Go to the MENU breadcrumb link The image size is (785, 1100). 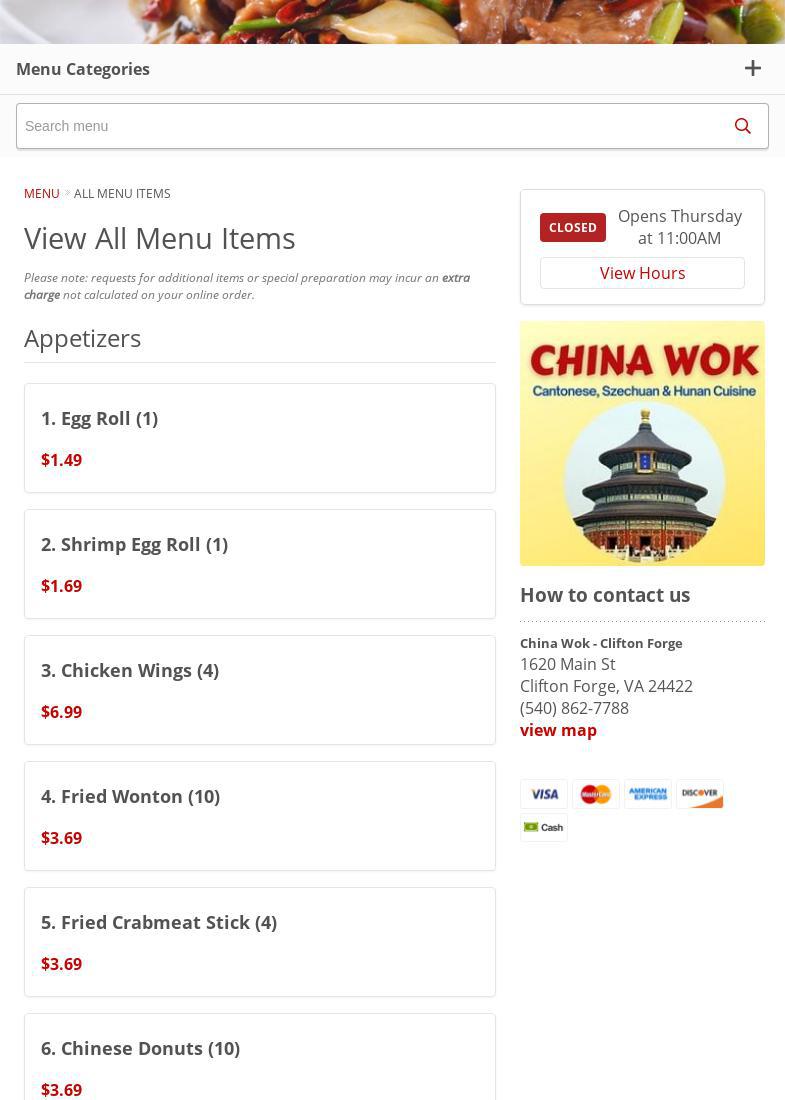[42, 193]
